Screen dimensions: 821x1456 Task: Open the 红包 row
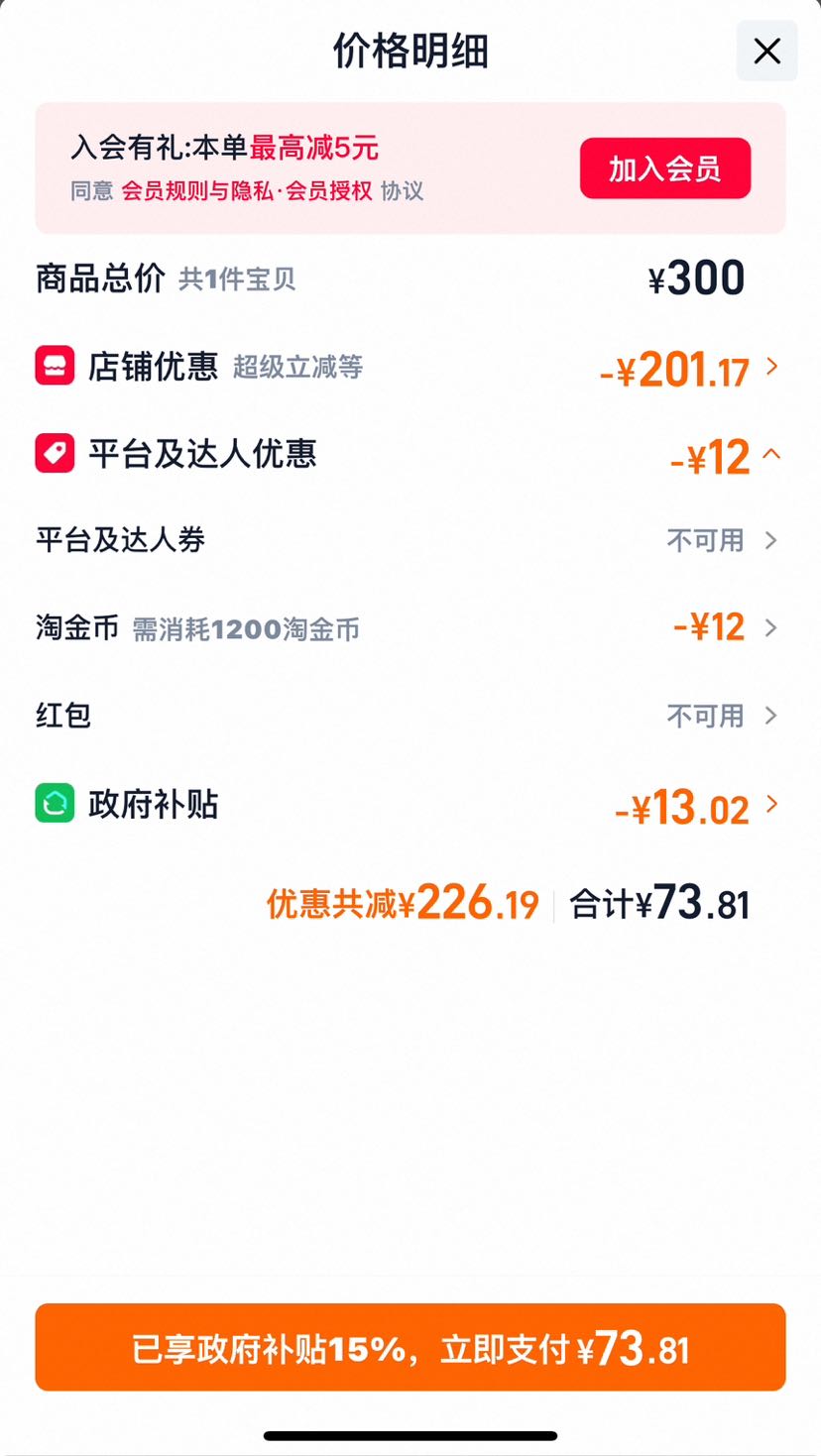(x=410, y=715)
